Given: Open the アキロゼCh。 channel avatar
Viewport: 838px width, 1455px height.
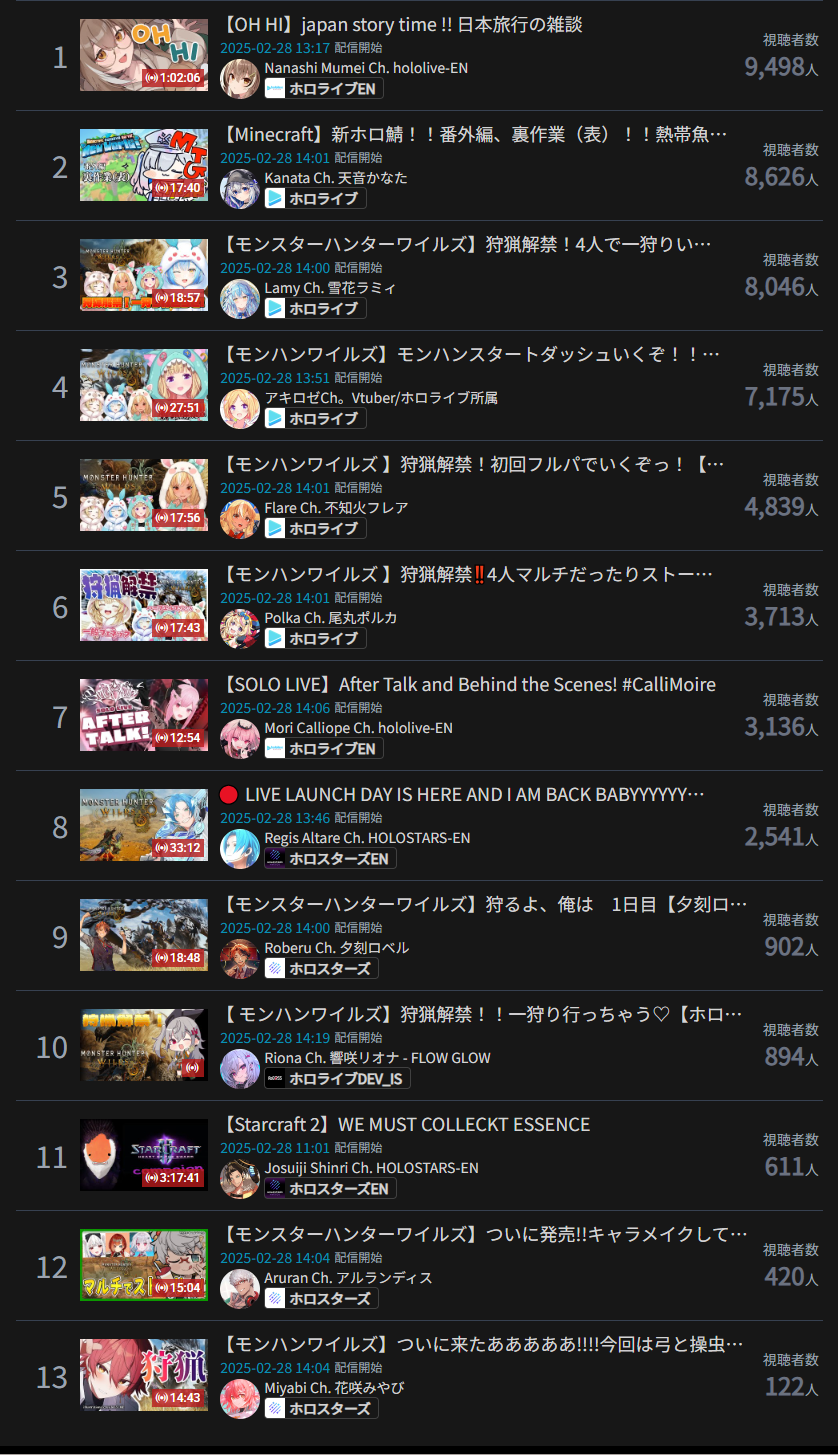Looking at the screenshot, I should (x=240, y=408).
